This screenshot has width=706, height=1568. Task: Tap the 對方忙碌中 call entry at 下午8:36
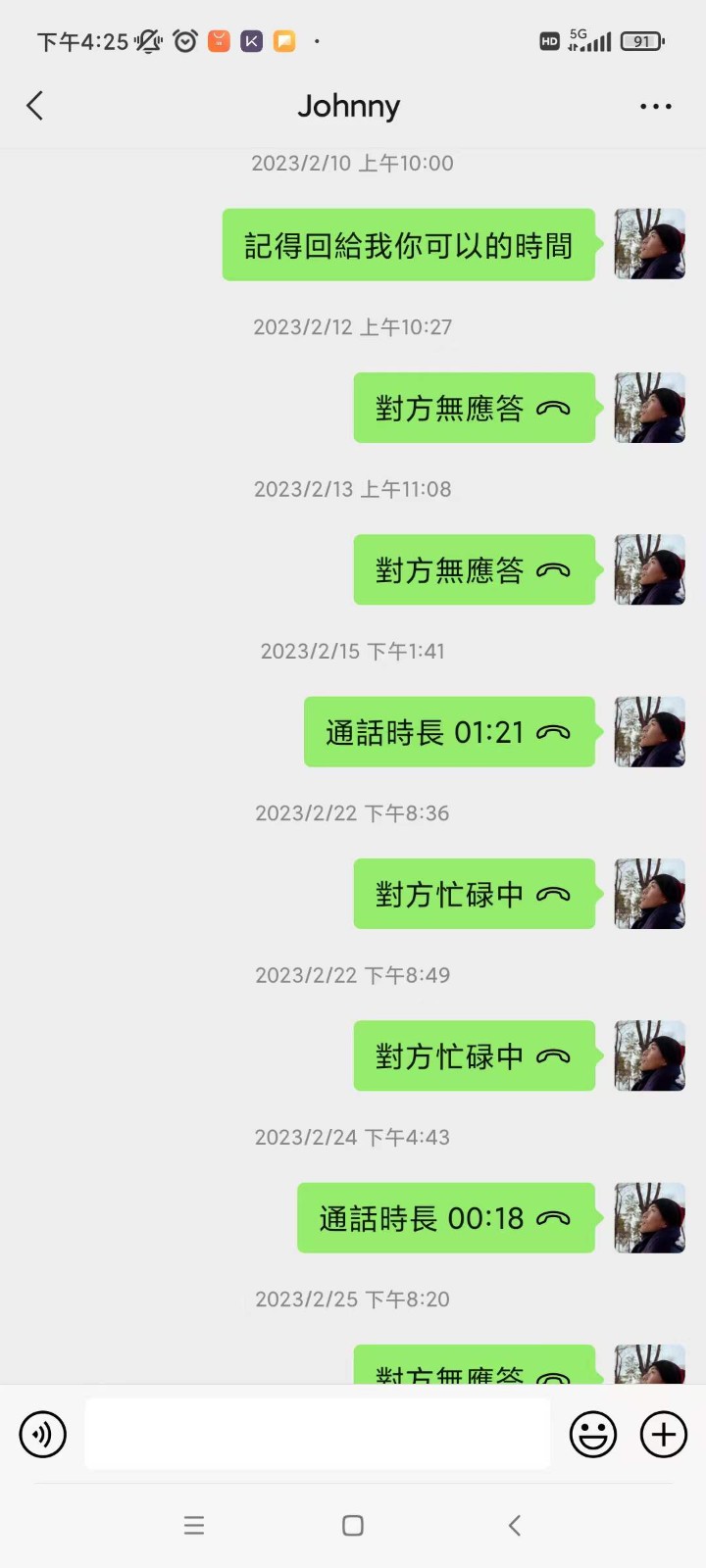point(475,894)
